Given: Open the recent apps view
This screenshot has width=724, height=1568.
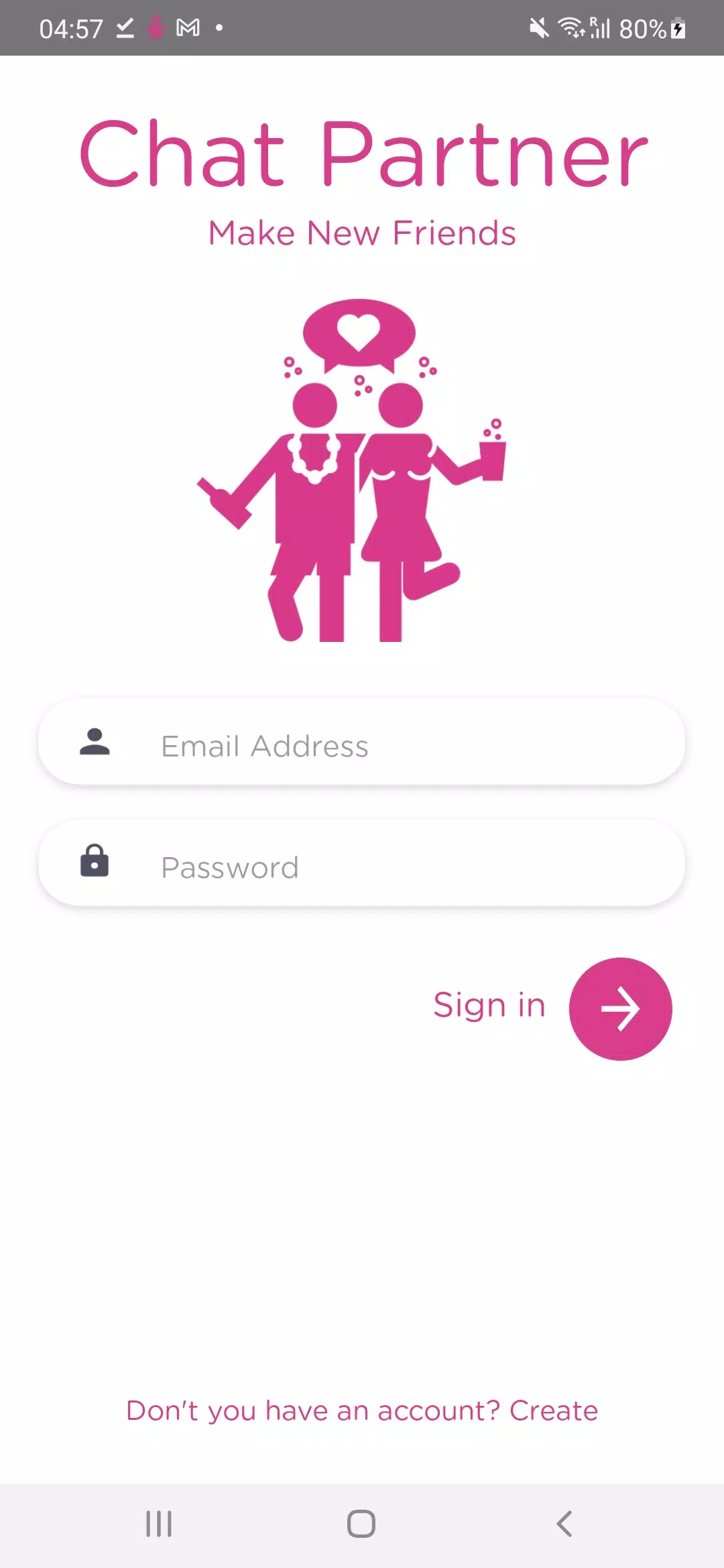Looking at the screenshot, I should coord(159,1524).
